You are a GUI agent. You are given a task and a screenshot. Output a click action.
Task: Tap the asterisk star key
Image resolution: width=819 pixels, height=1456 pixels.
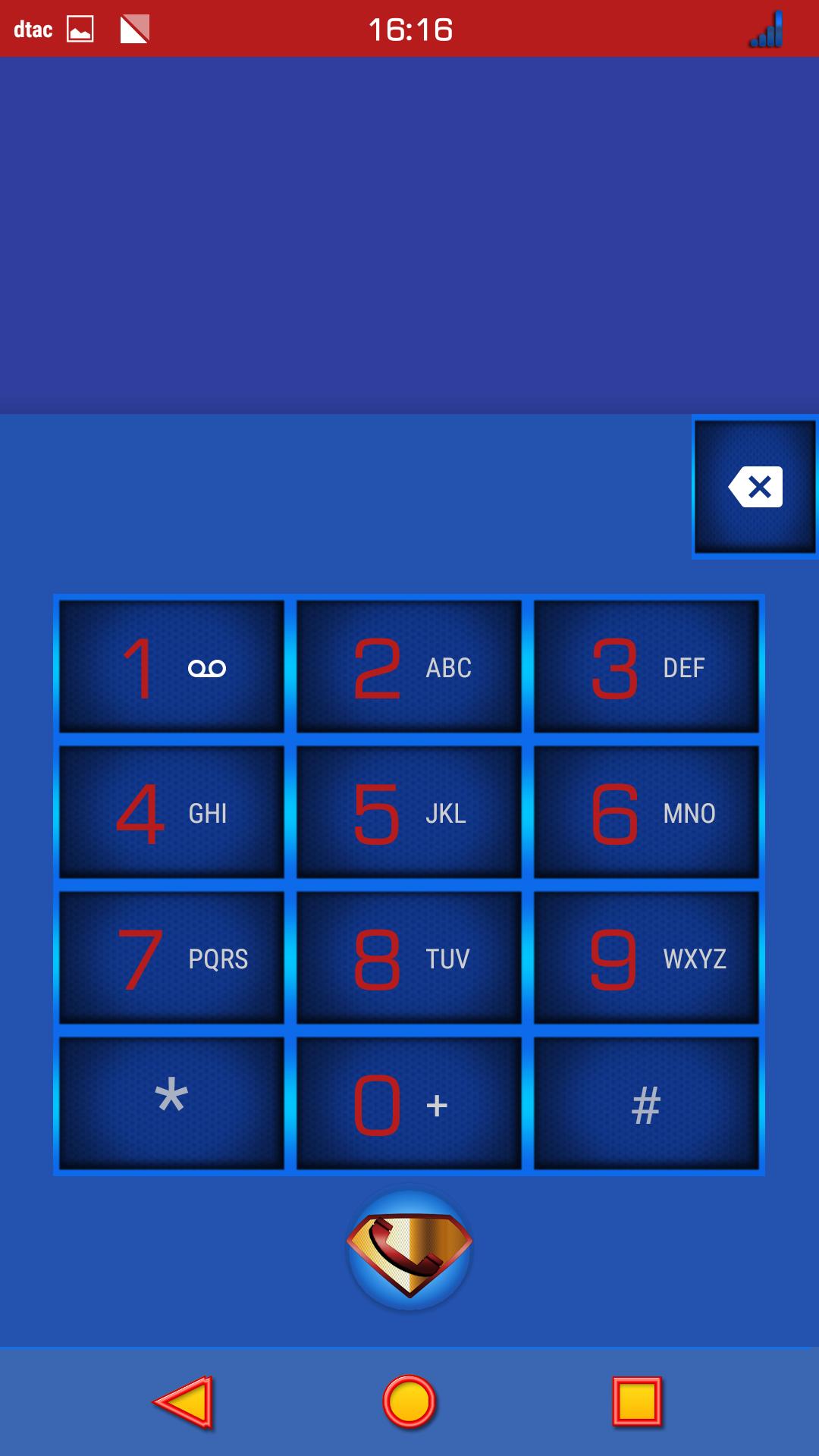(171, 1103)
